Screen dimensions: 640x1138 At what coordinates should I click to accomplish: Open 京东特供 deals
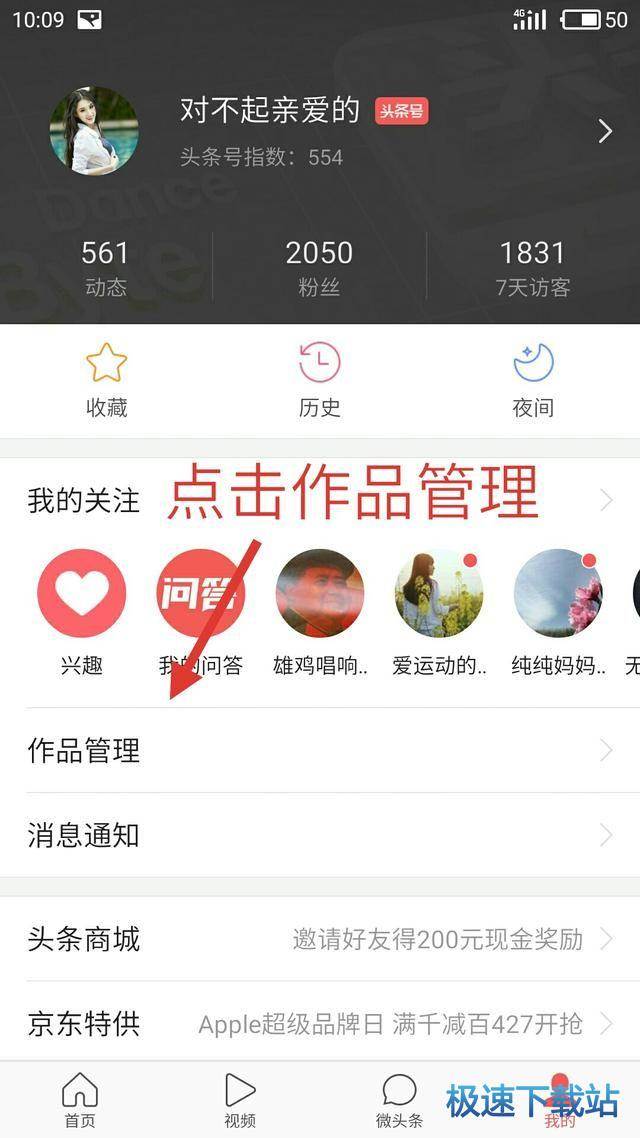pos(320,1023)
